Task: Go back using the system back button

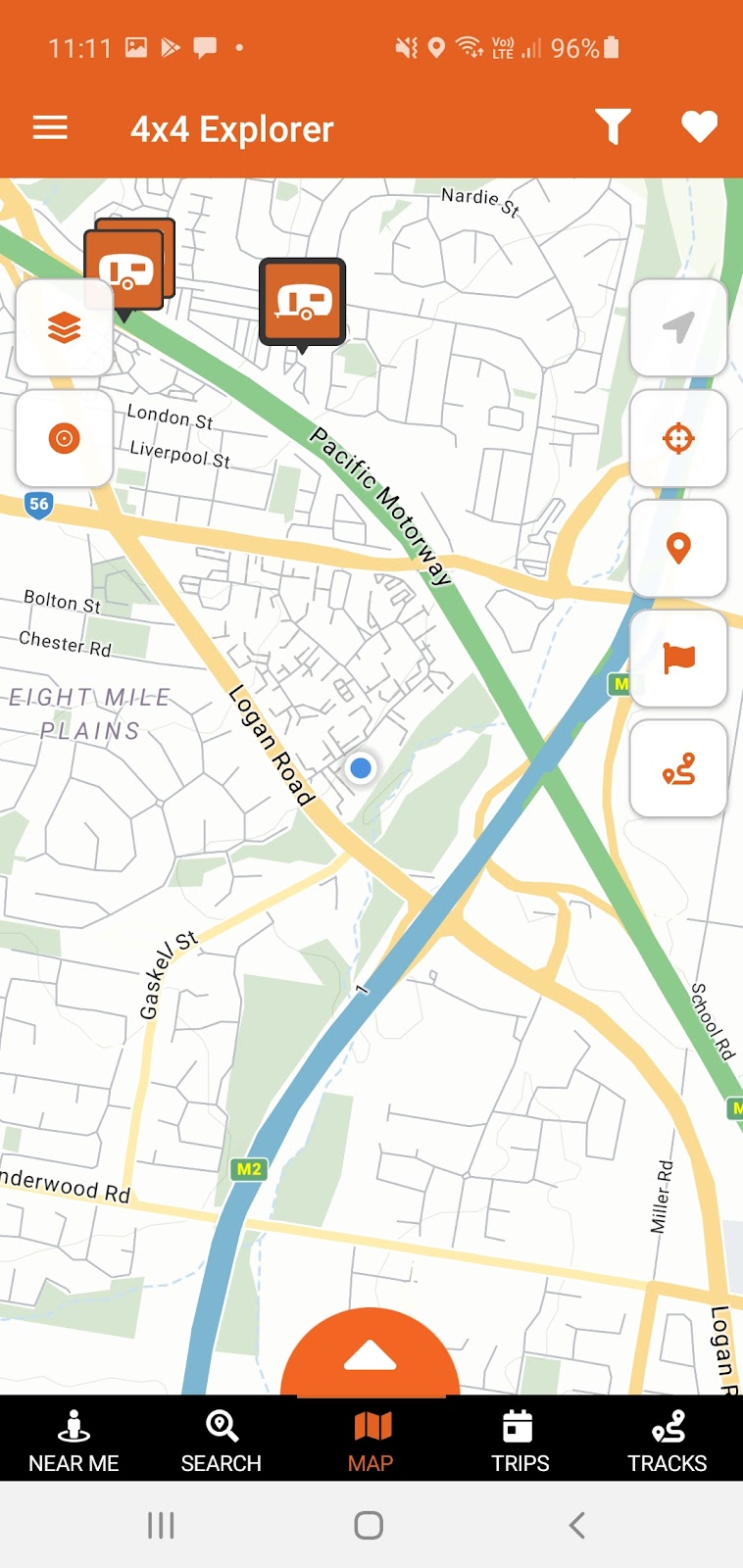Action: click(577, 1525)
